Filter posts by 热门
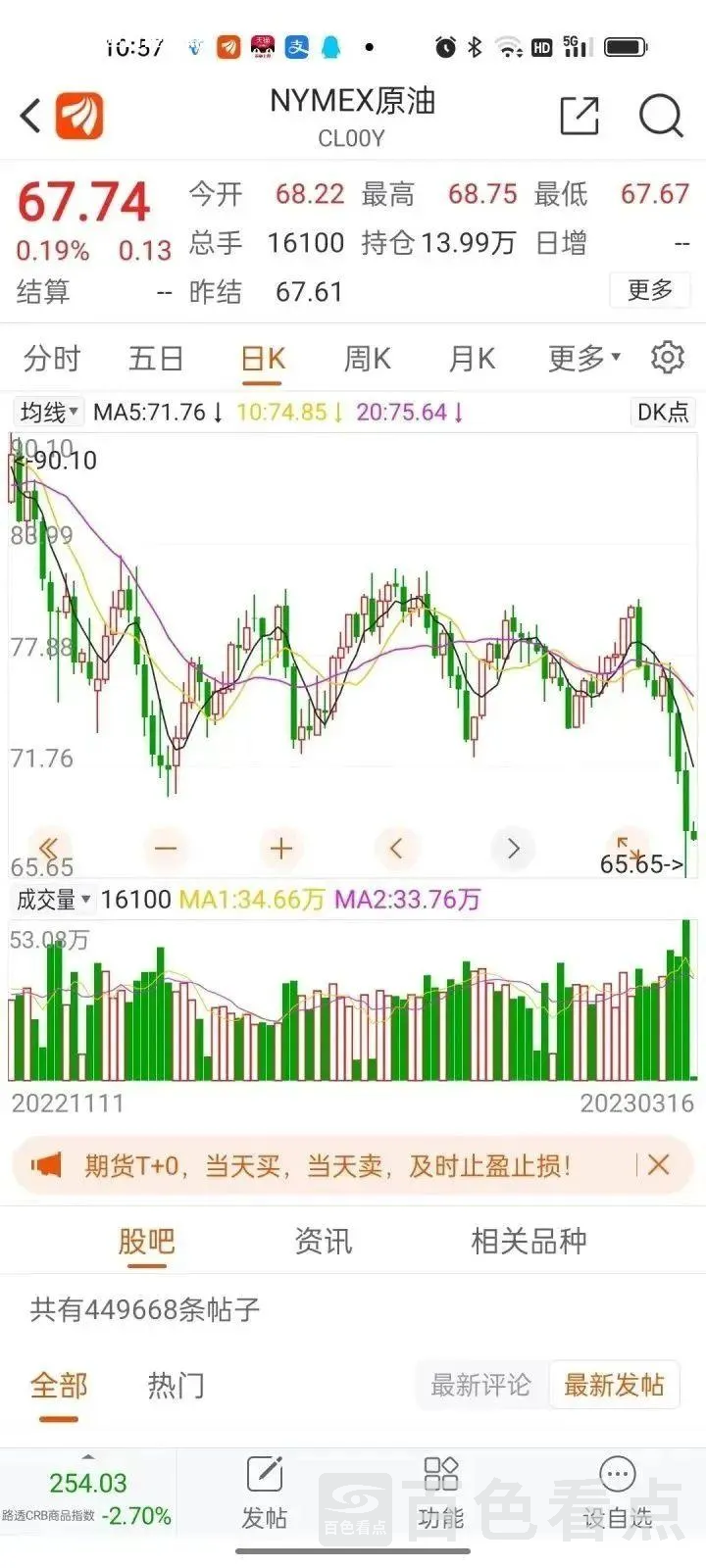 pos(175,1384)
